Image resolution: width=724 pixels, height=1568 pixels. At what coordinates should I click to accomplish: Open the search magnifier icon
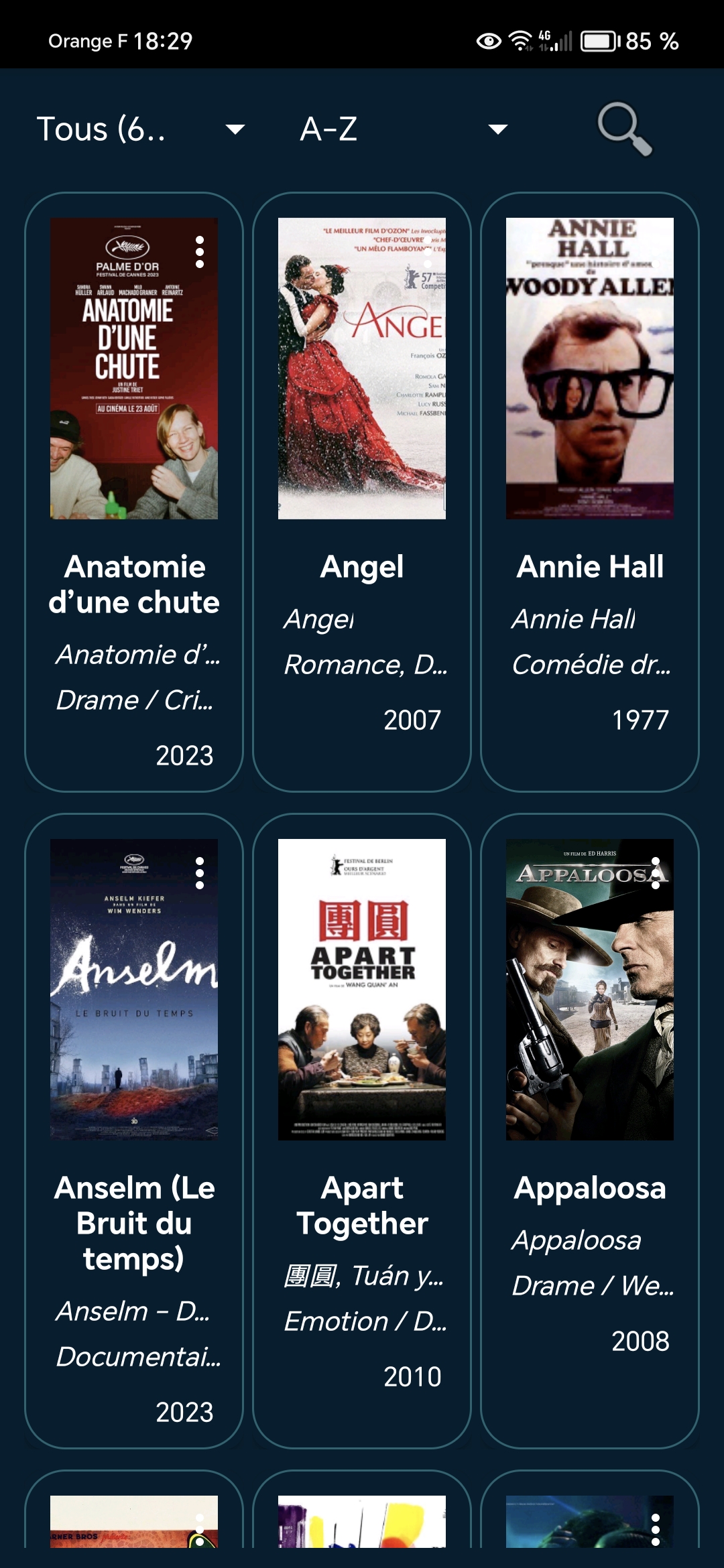[x=624, y=129]
